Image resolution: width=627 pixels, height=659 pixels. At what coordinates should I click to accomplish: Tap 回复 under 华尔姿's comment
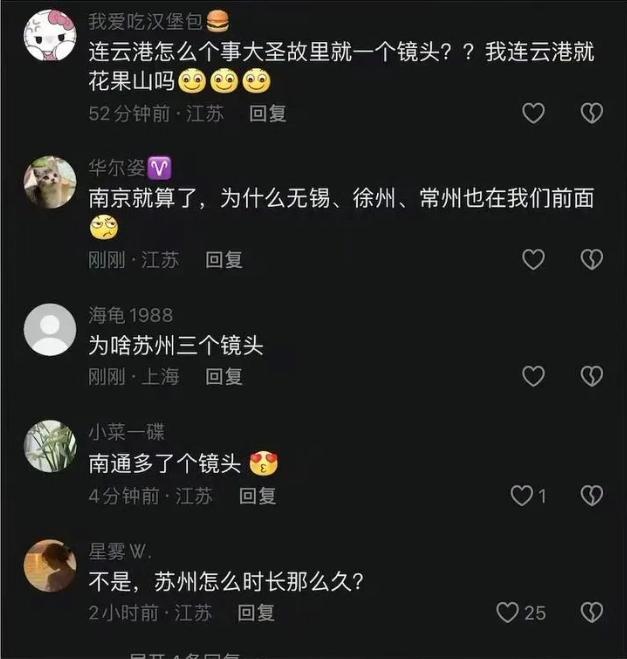tap(224, 260)
